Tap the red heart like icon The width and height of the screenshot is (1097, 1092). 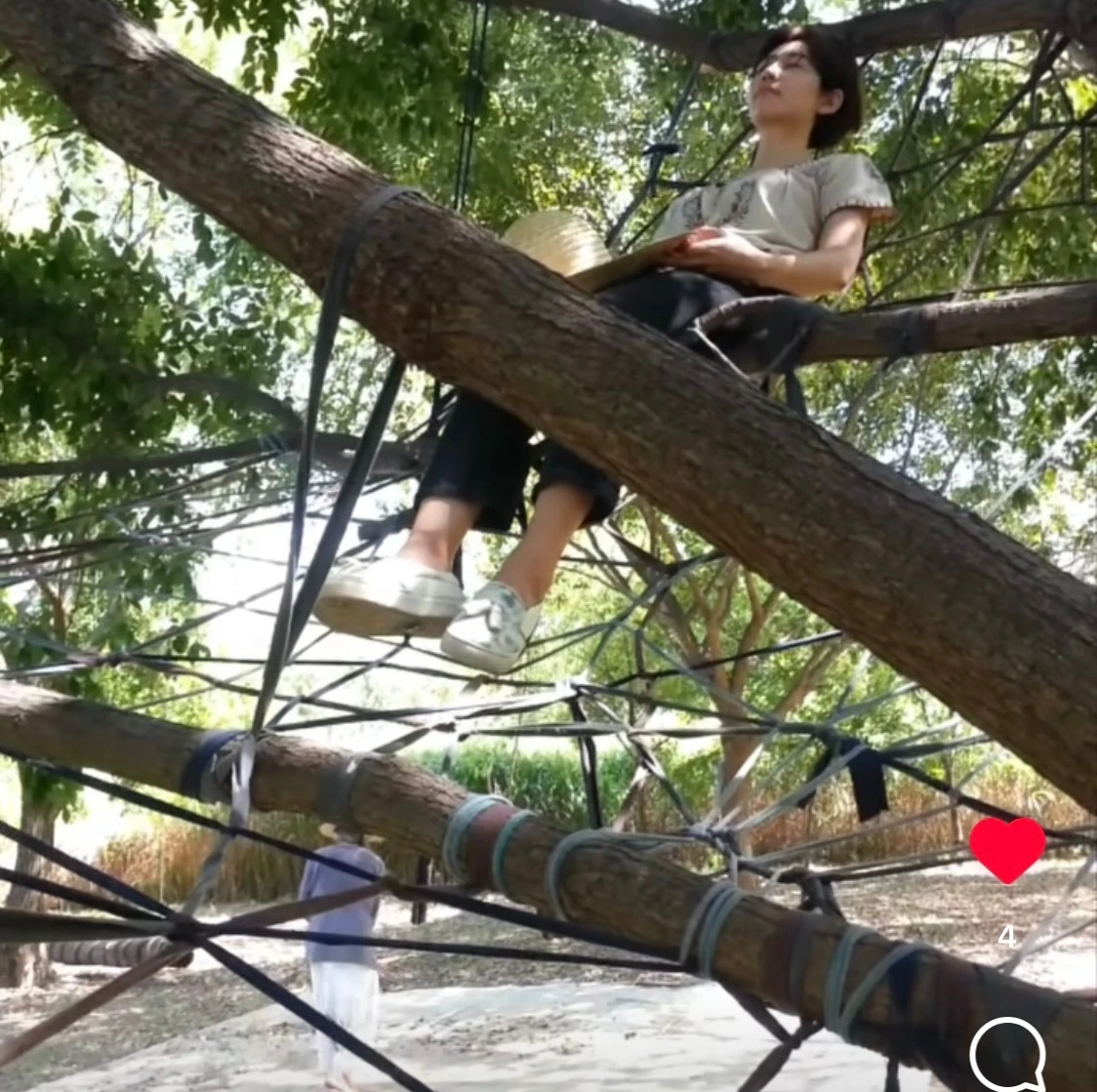pos(1007,849)
